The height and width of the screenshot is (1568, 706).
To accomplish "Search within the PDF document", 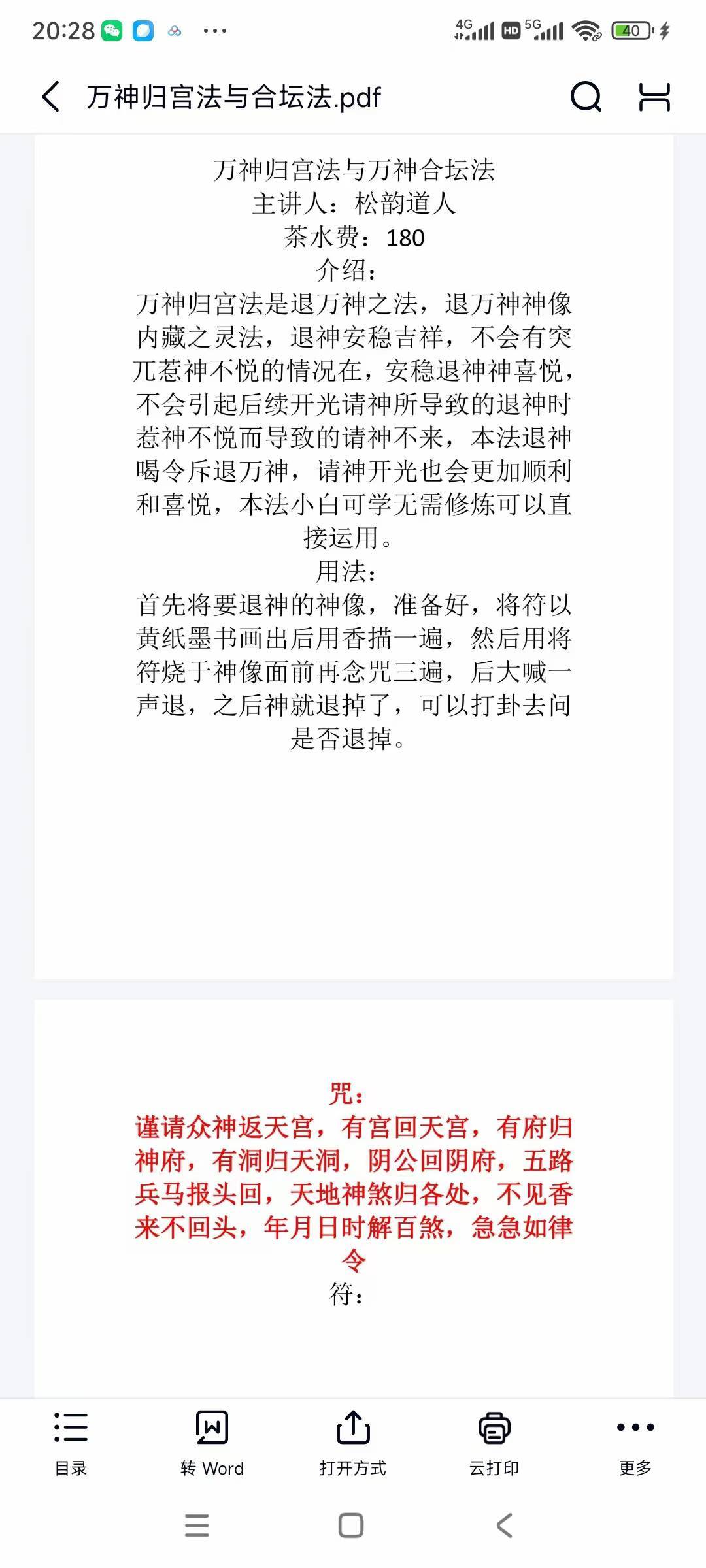I will [x=586, y=97].
